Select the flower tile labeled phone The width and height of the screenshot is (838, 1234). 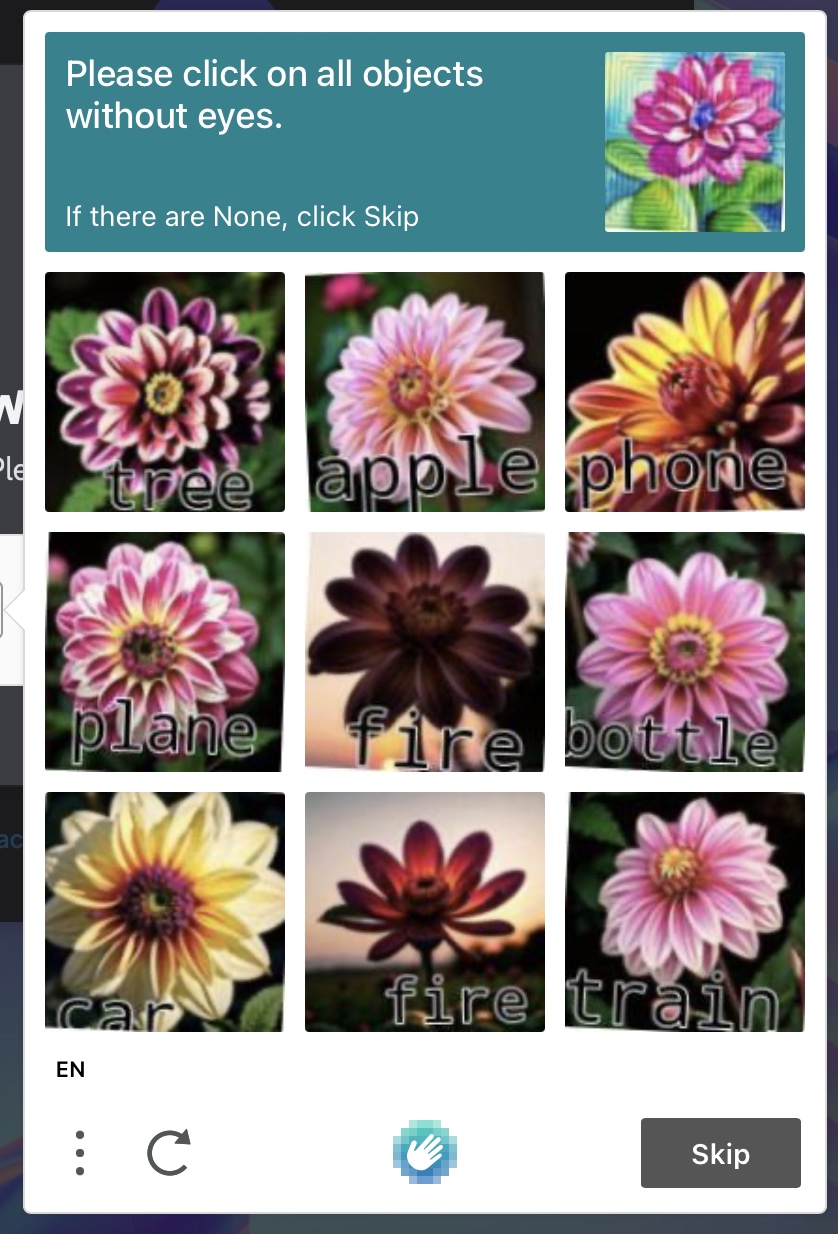point(685,392)
